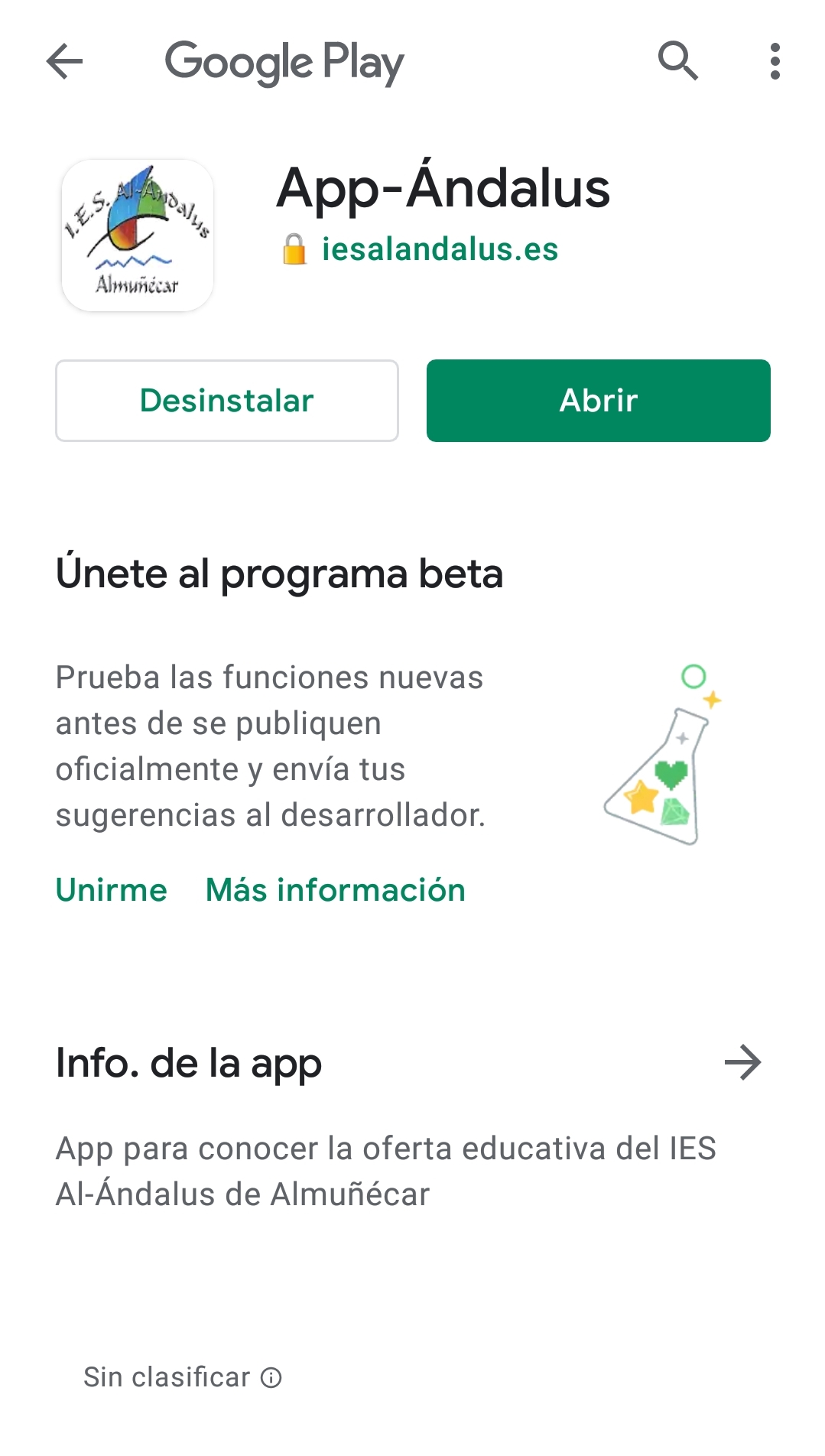825x1456 pixels.
Task: Join the beta program with Unirme
Action: point(112,890)
